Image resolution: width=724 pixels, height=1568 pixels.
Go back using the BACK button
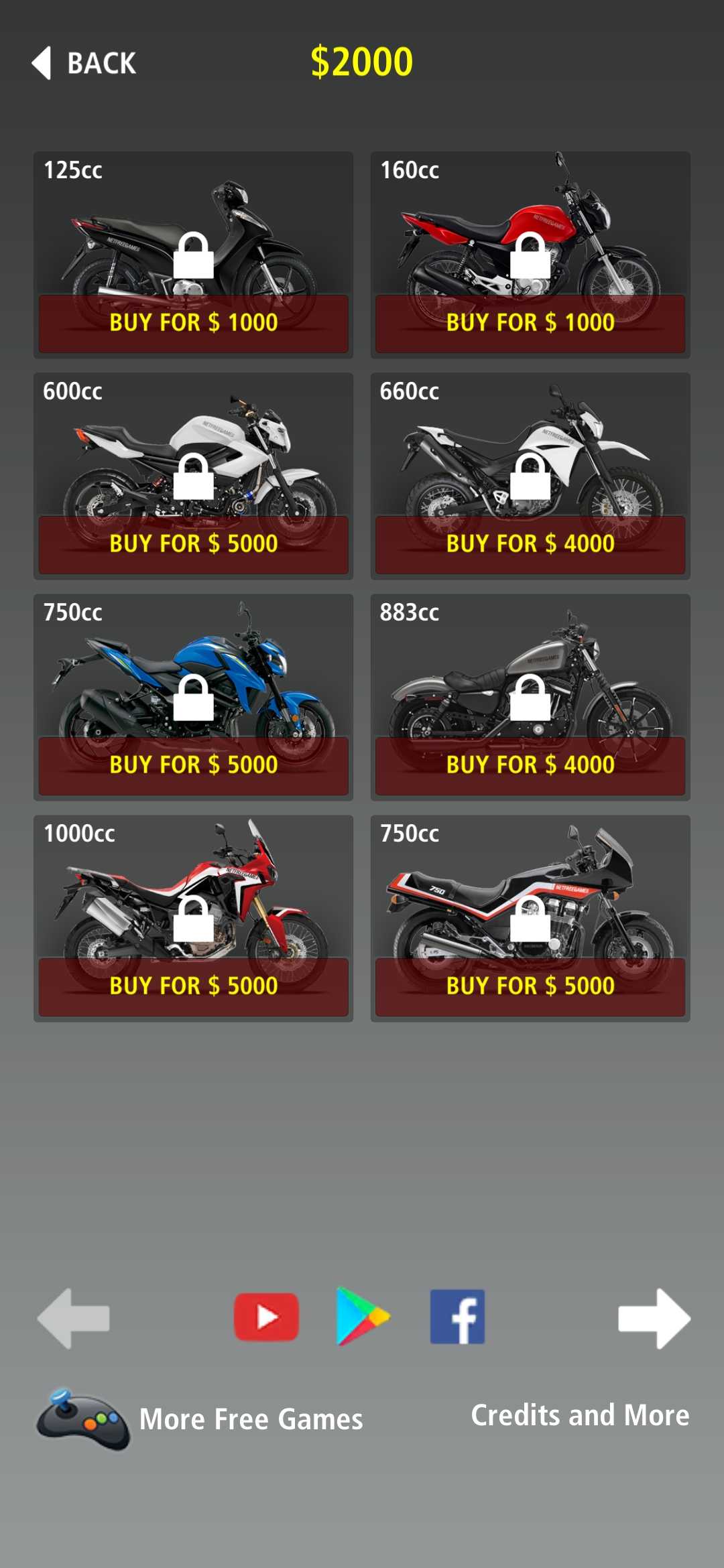pyautogui.click(x=85, y=64)
